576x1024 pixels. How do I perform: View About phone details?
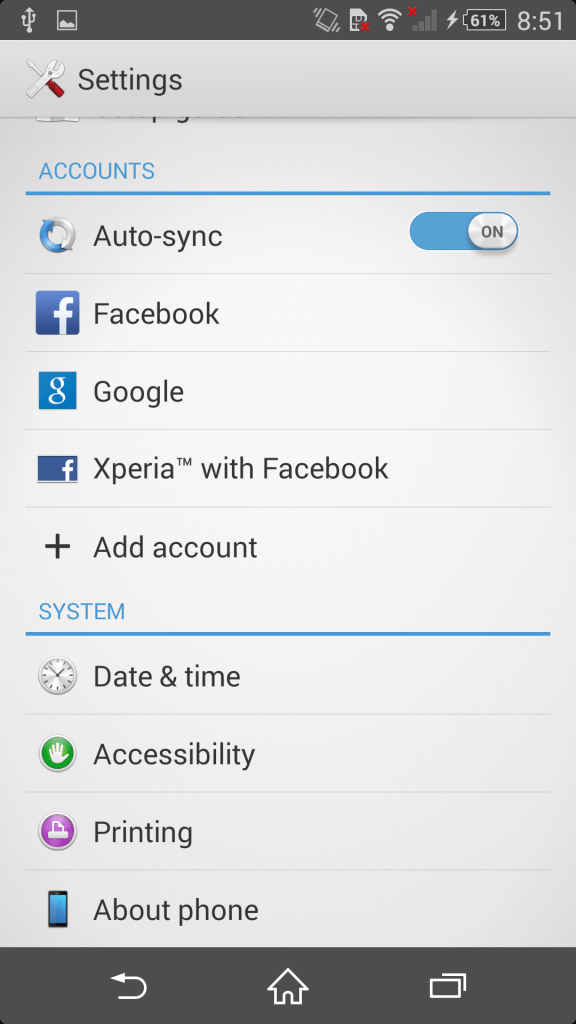click(x=288, y=909)
